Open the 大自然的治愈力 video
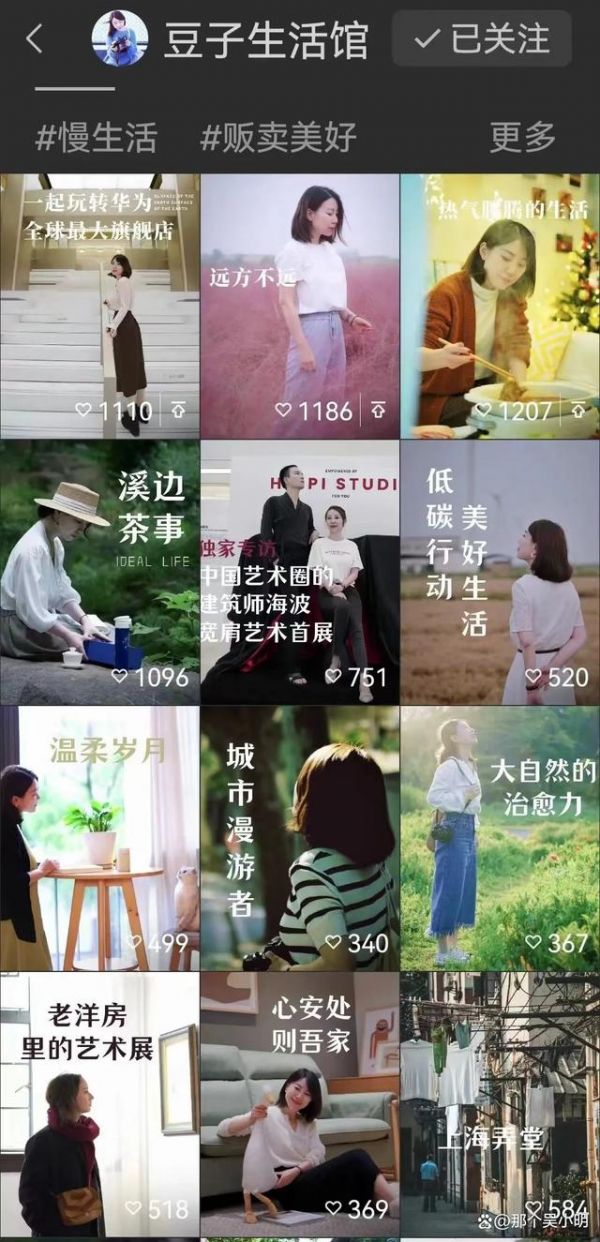This screenshot has height=1242, width=600. point(500,838)
